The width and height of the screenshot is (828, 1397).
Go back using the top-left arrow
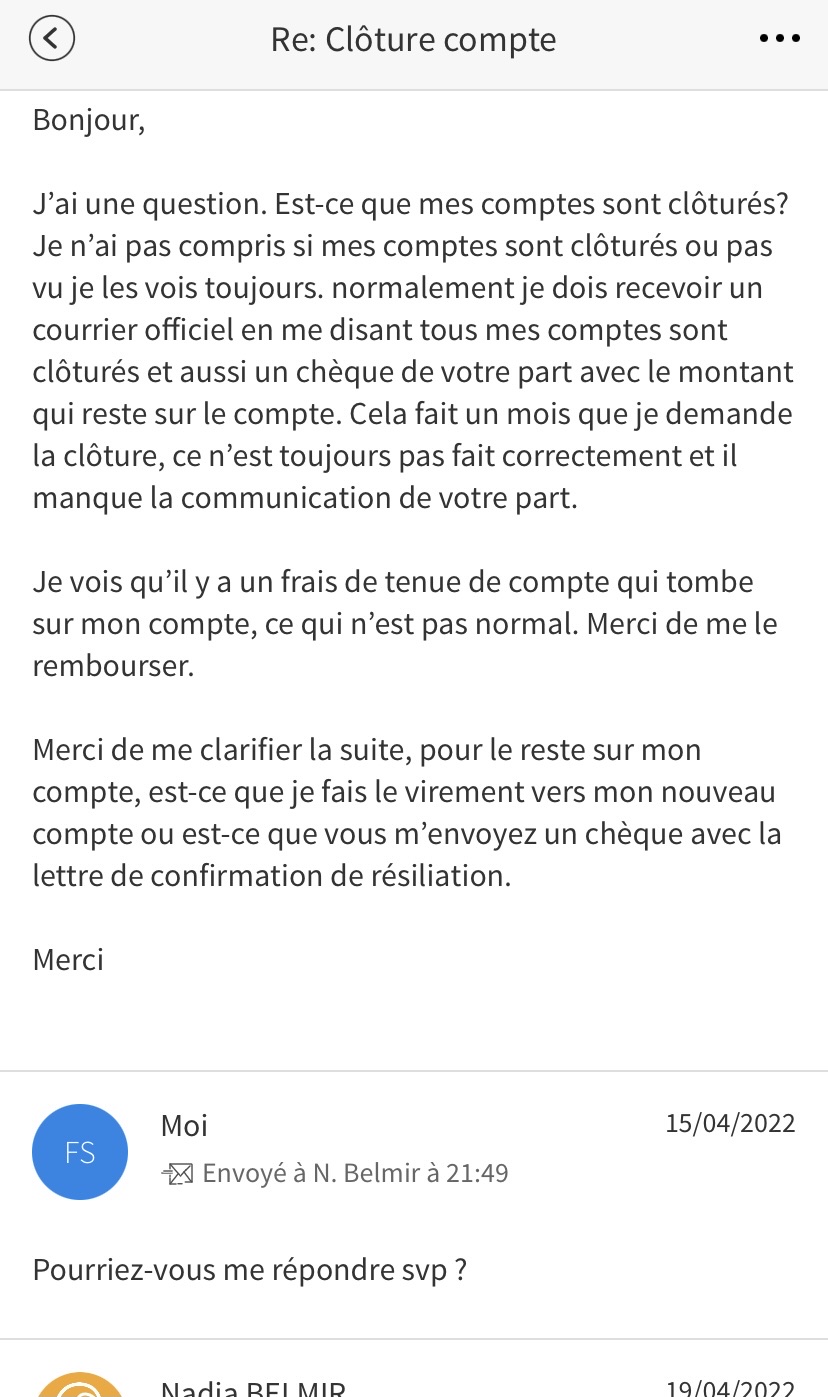[52, 40]
